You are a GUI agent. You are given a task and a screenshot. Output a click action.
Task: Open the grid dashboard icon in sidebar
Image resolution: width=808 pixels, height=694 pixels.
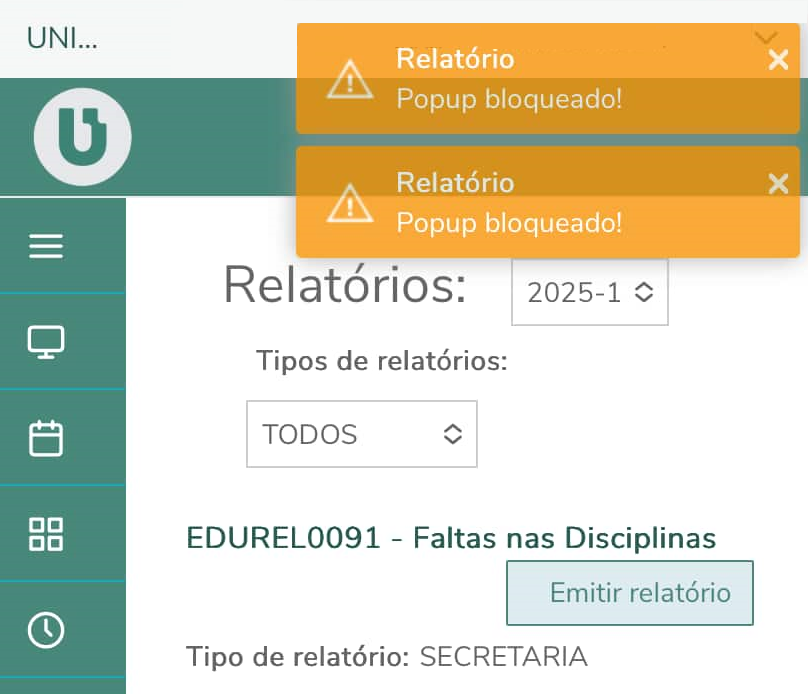[46, 534]
